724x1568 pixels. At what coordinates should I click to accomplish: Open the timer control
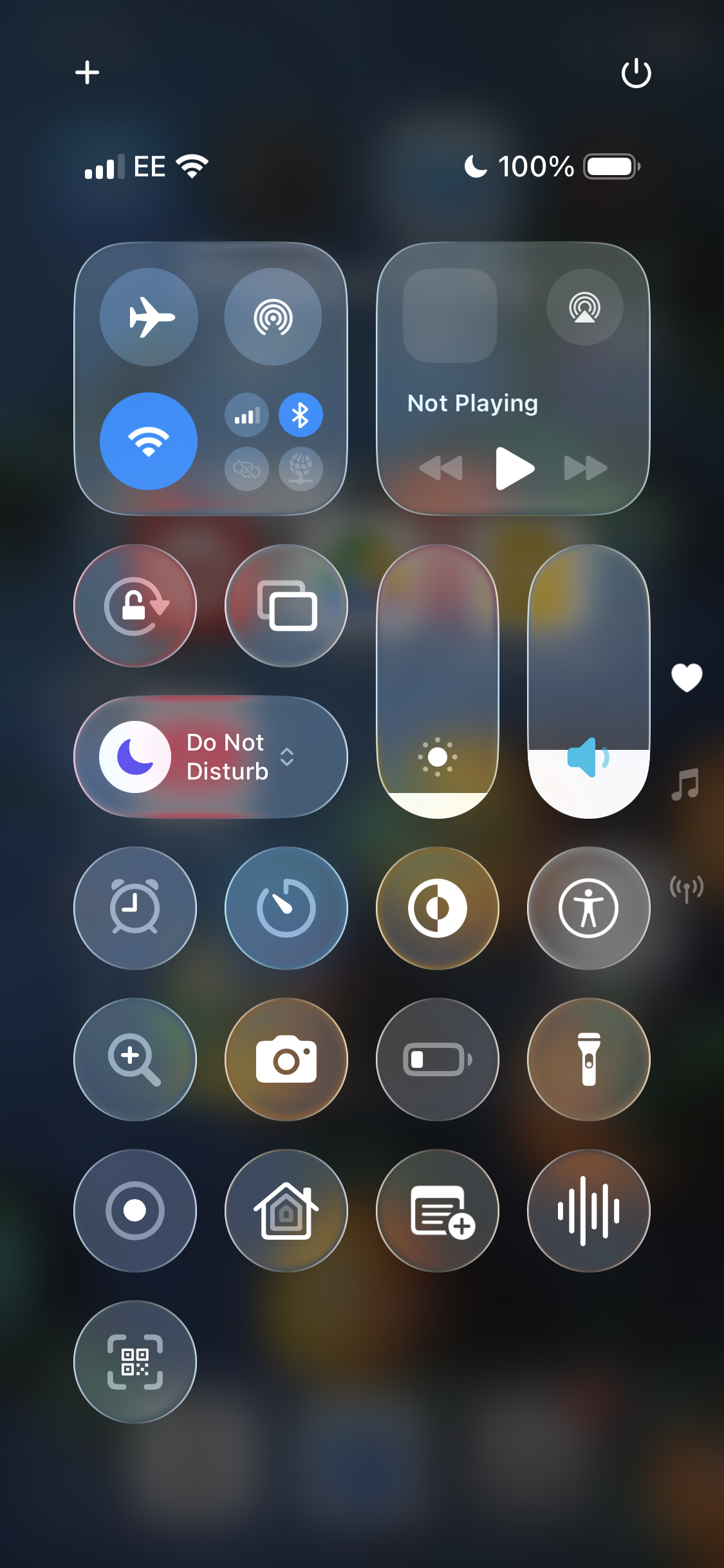286,908
